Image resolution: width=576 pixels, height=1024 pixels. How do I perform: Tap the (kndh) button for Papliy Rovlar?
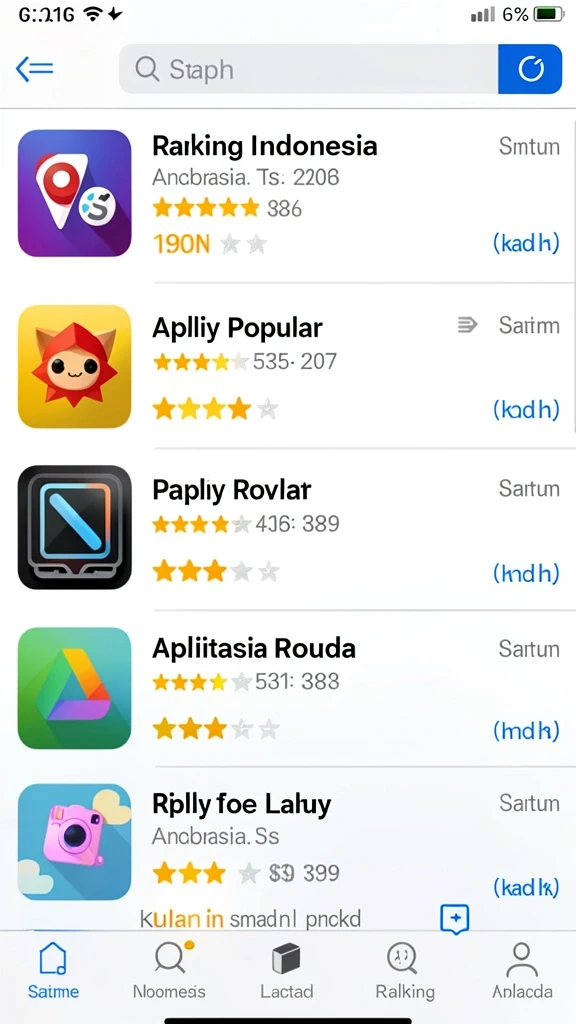526,573
